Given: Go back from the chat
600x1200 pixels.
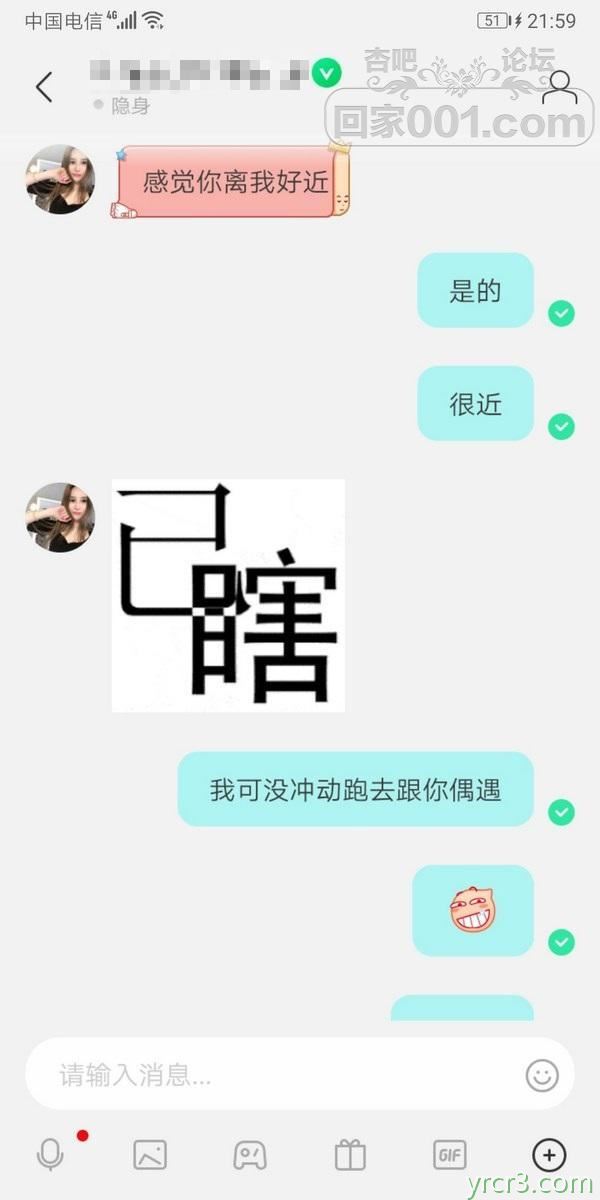Looking at the screenshot, I should click(44, 87).
